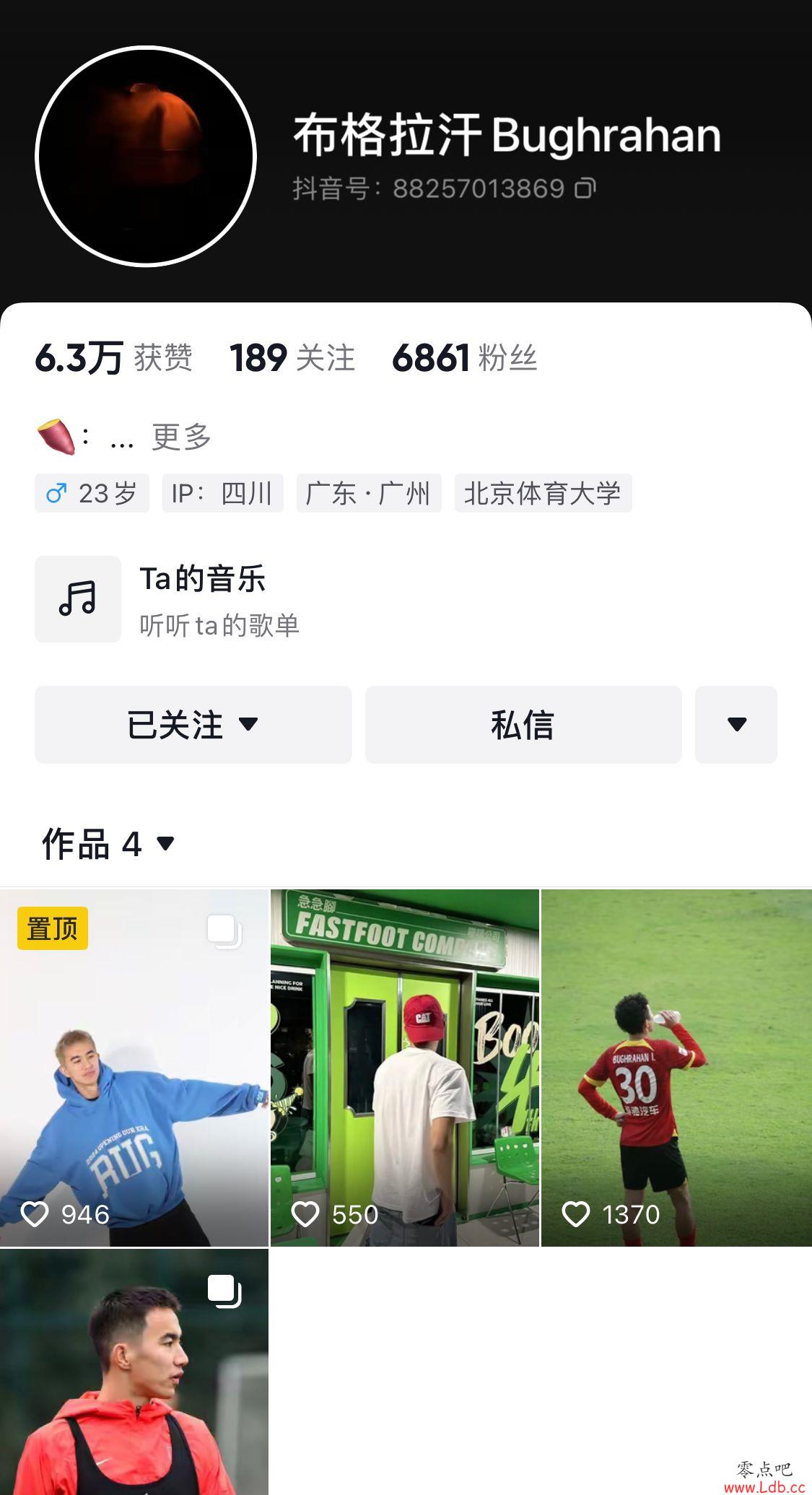The height and width of the screenshot is (1495, 812).
Task: View the 6861 粉丝 followers list
Action: [x=464, y=358]
